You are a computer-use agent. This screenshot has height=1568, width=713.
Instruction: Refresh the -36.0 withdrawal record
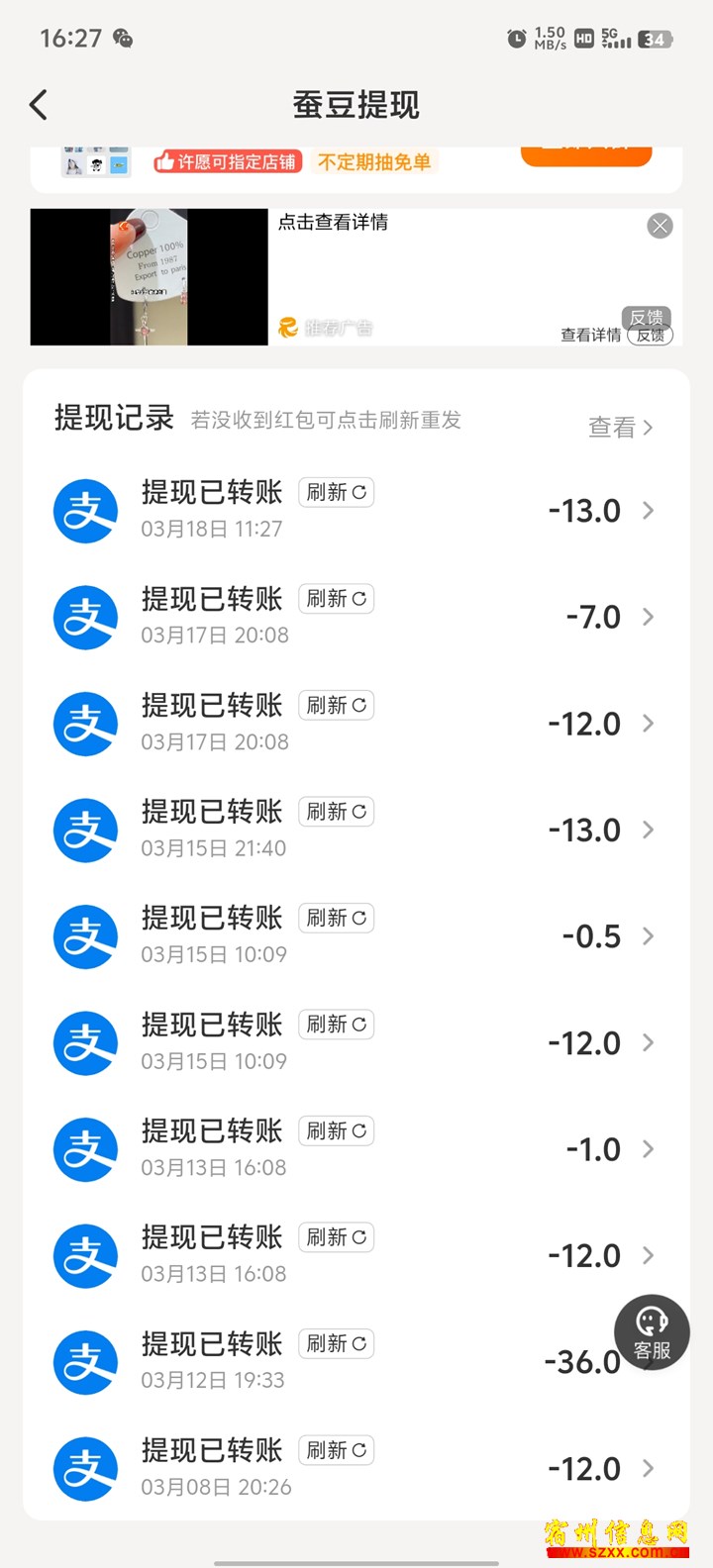tap(337, 1343)
